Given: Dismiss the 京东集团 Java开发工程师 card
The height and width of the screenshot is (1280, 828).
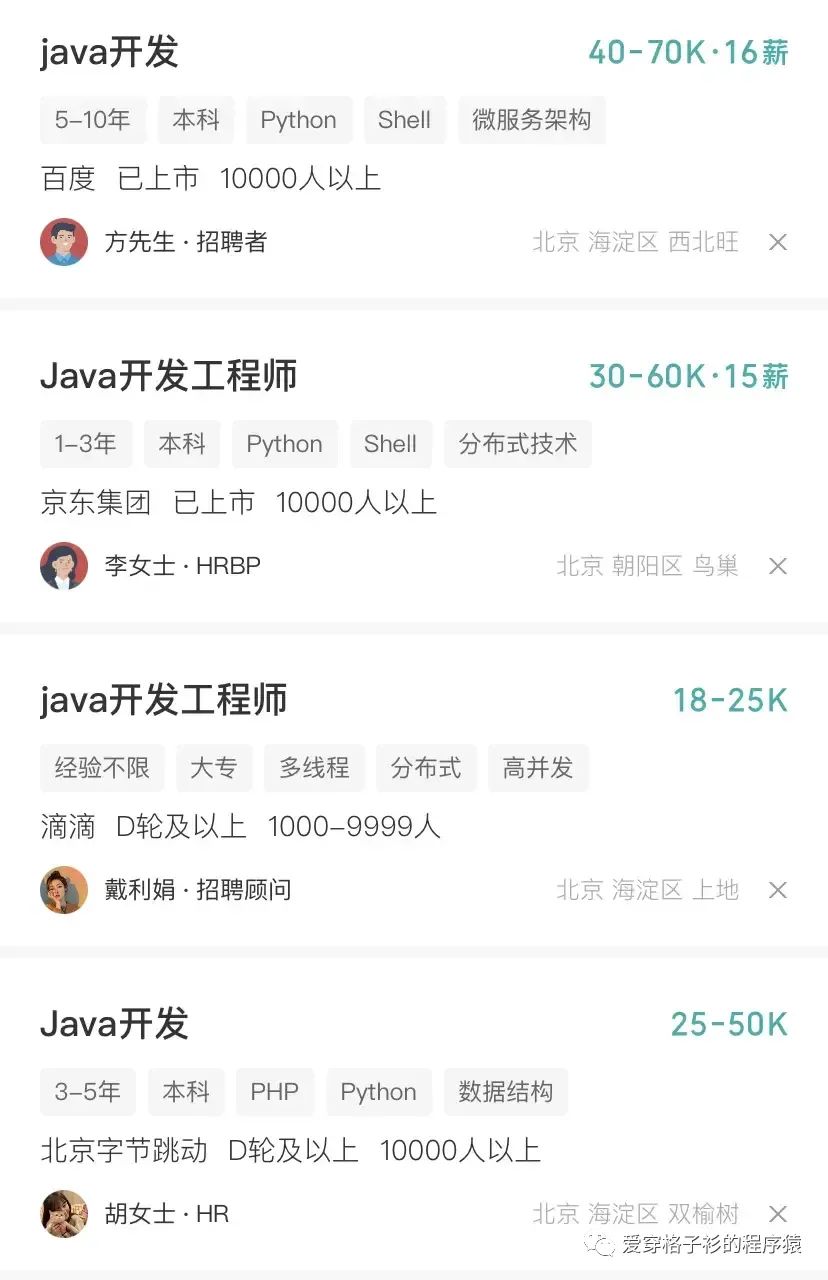Looking at the screenshot, I should [x=778, y=566].
